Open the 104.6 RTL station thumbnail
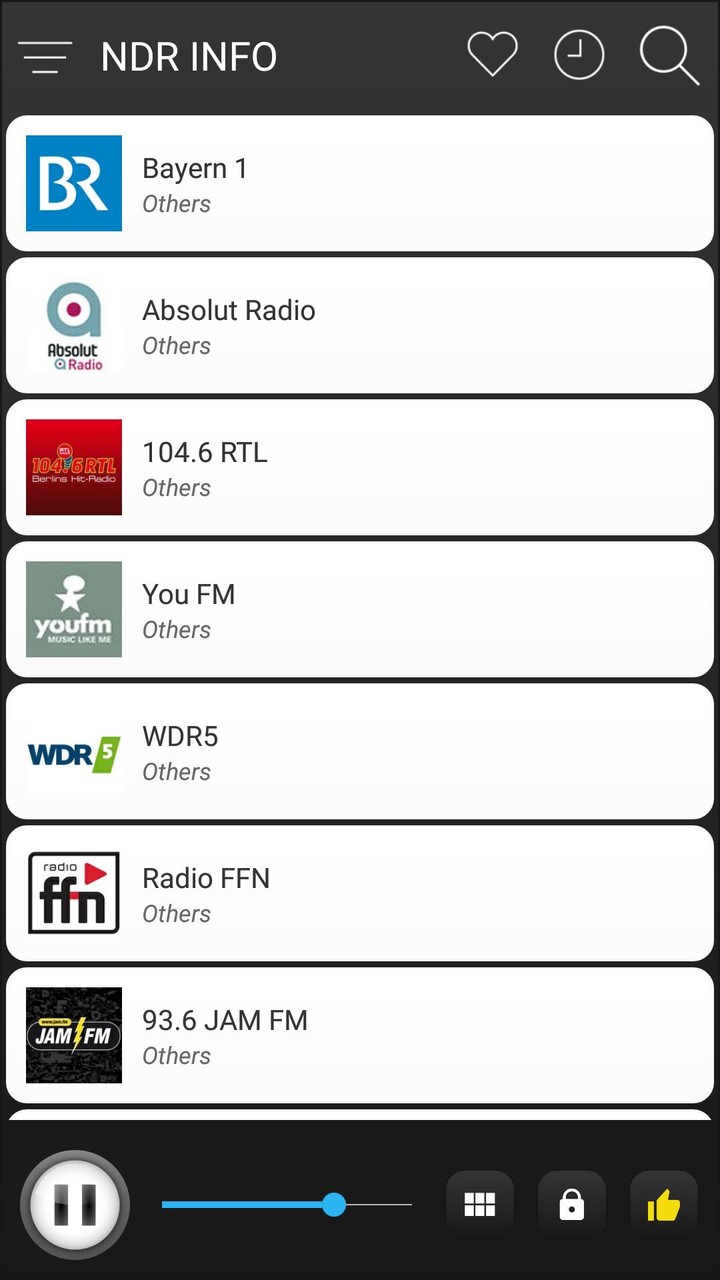This screenshot has height=1280, width=720. pyautogui.click(x=73, y=467)
